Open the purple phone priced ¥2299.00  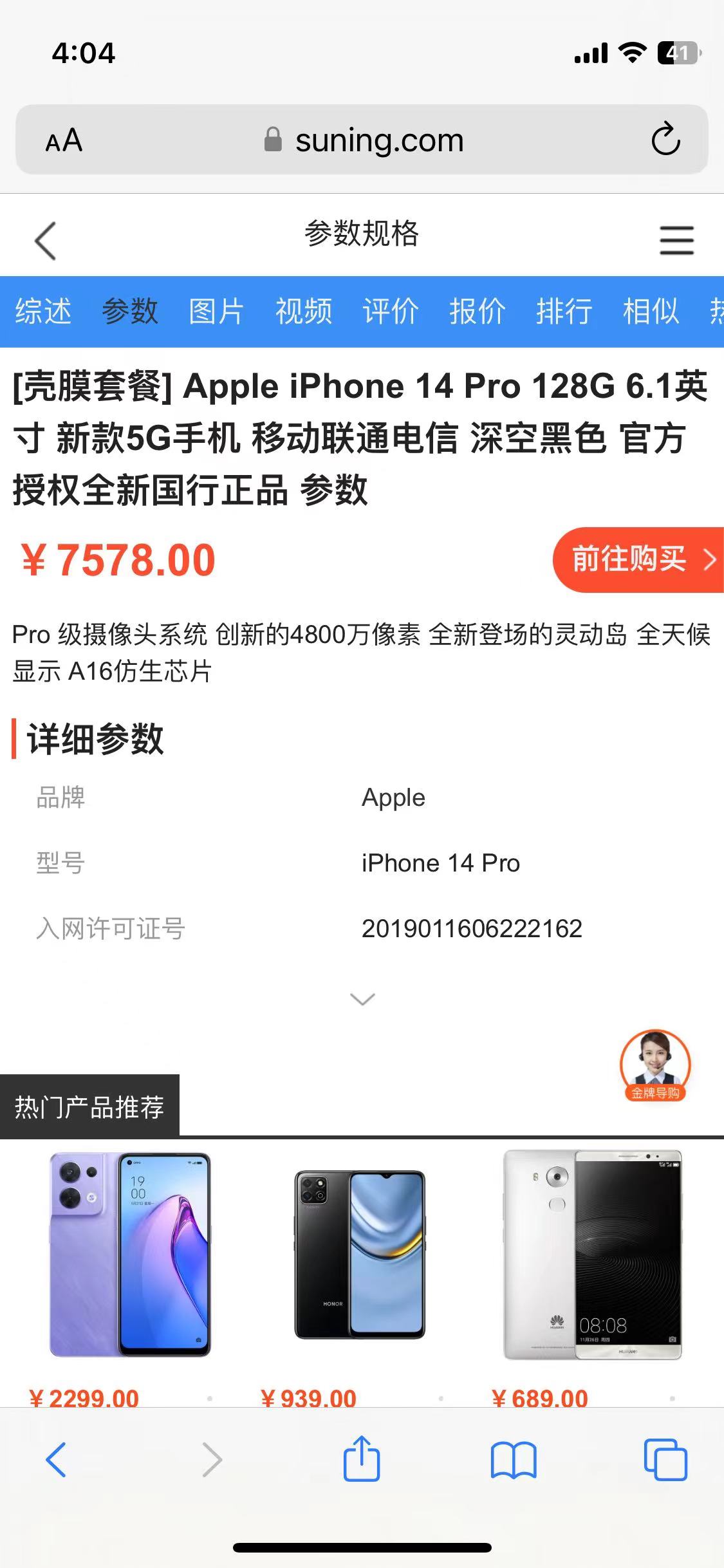[131, 1255]
